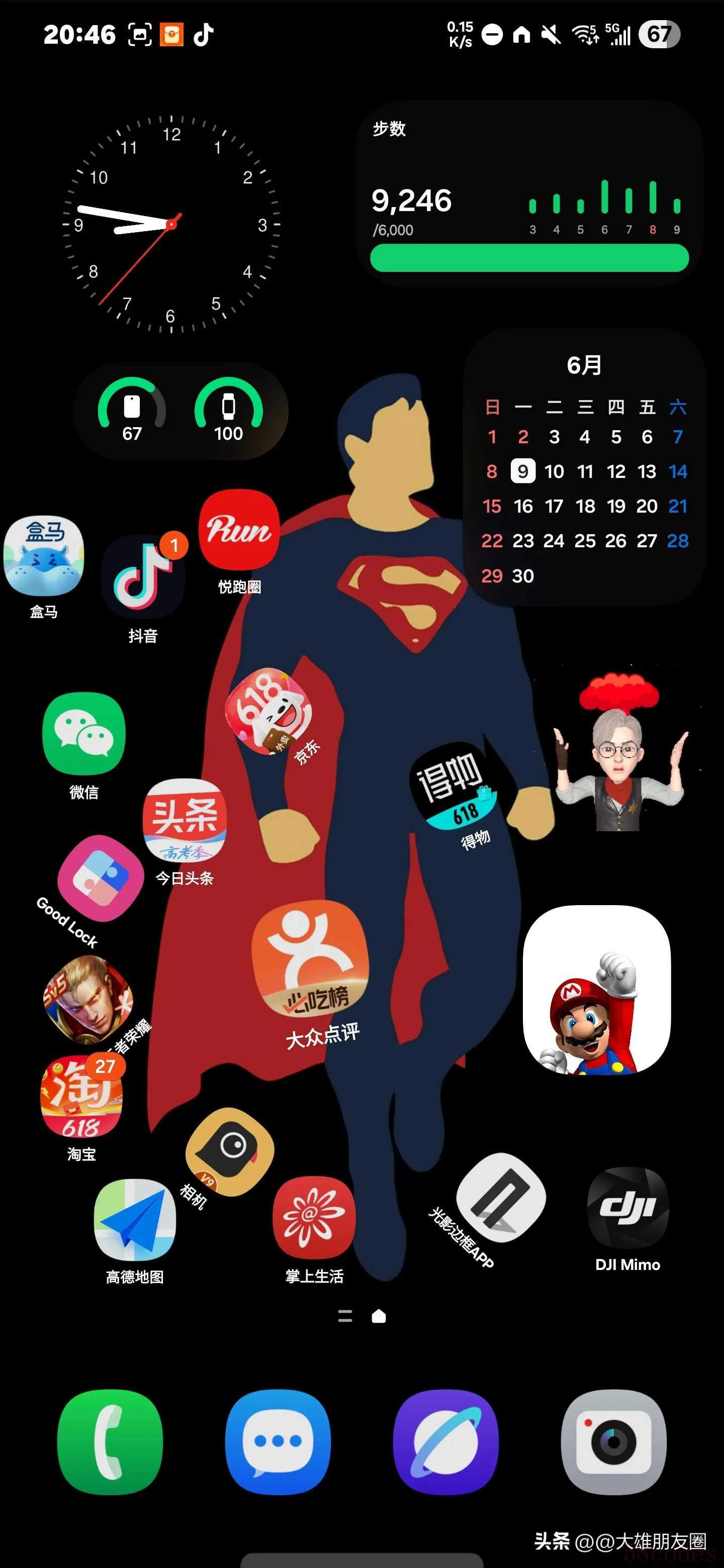This screenshot has width=724, height=1568.
Task: Open the 京东 app
Action: click(x=268, y=710)
